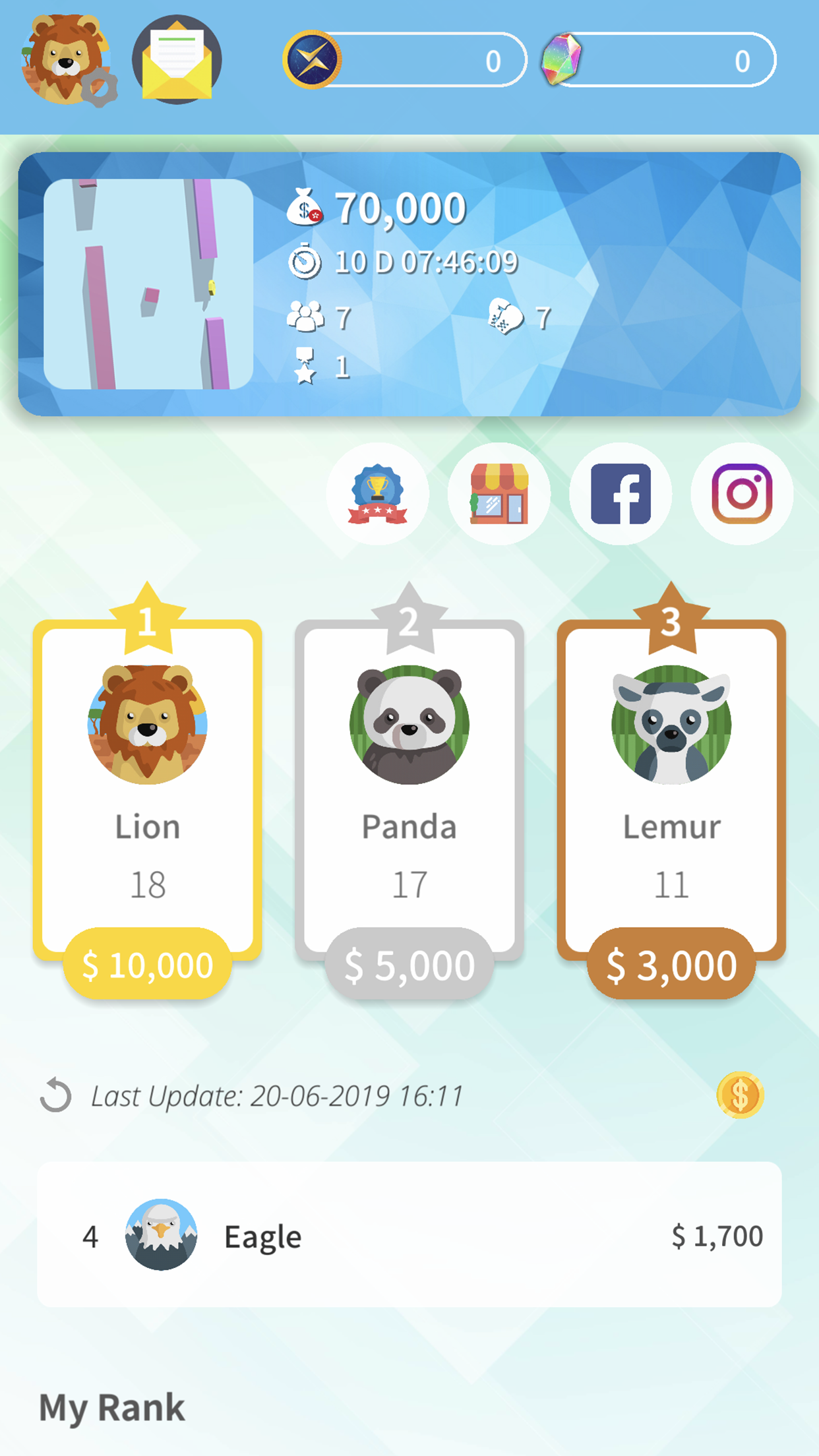Open the trophy achievements badge
Image resolution: width=819 pixels, height=1456 pixels.
(x=377, y=494)
